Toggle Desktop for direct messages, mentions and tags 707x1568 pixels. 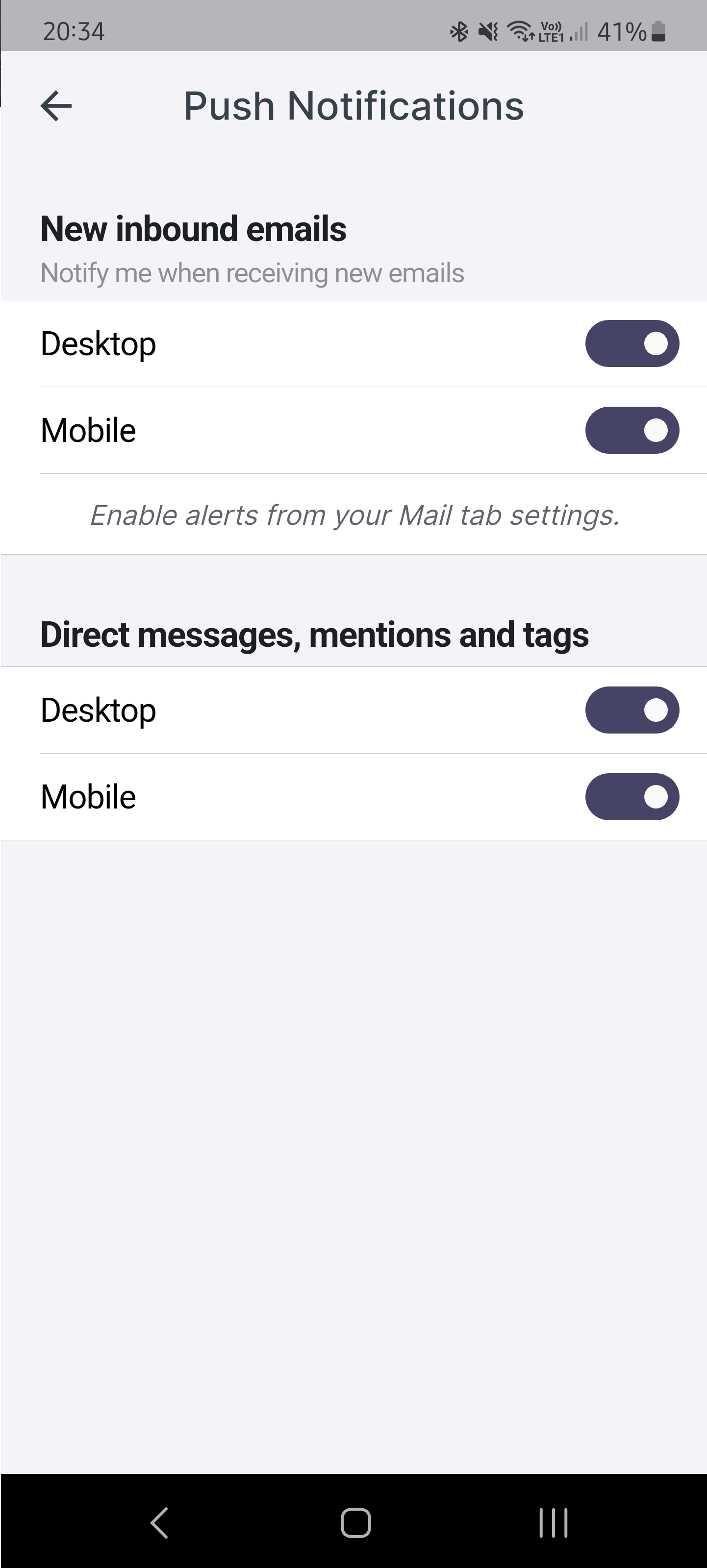(631, 710)
